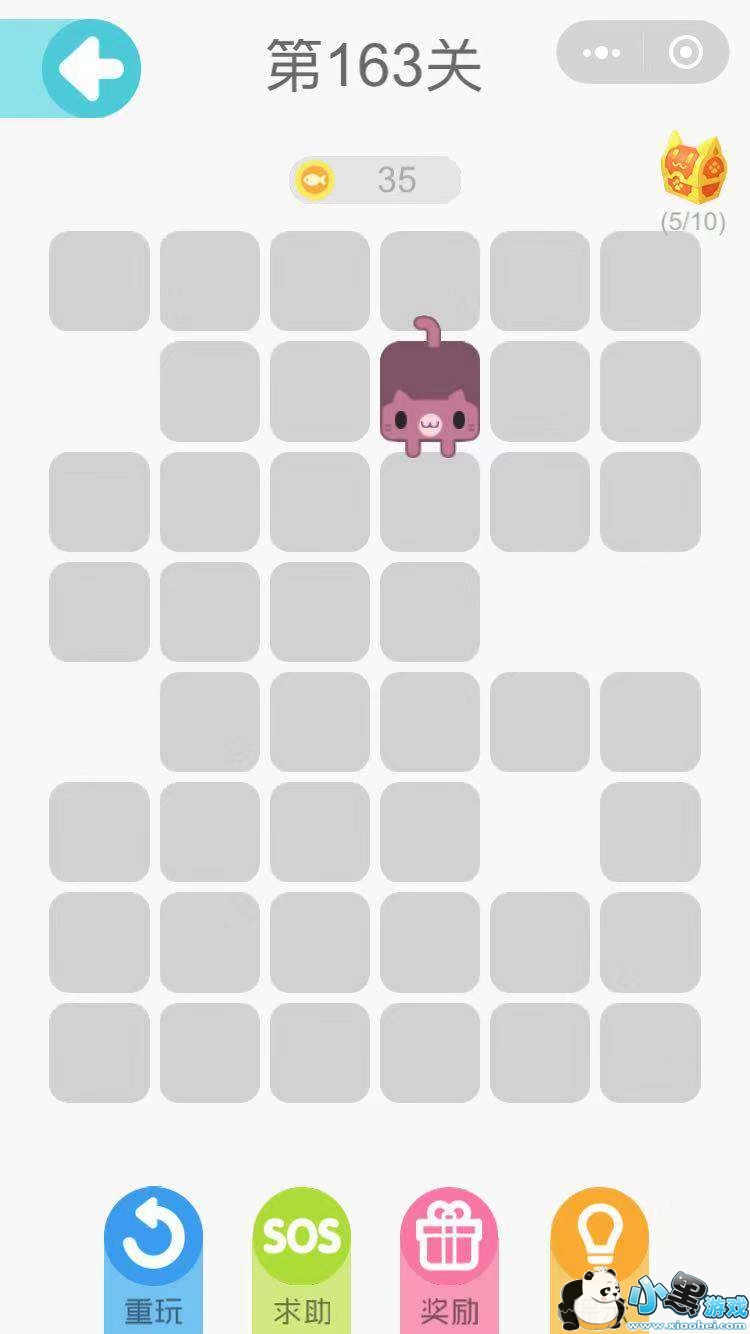Tap the fish coin counter pill

coord(375,180)
